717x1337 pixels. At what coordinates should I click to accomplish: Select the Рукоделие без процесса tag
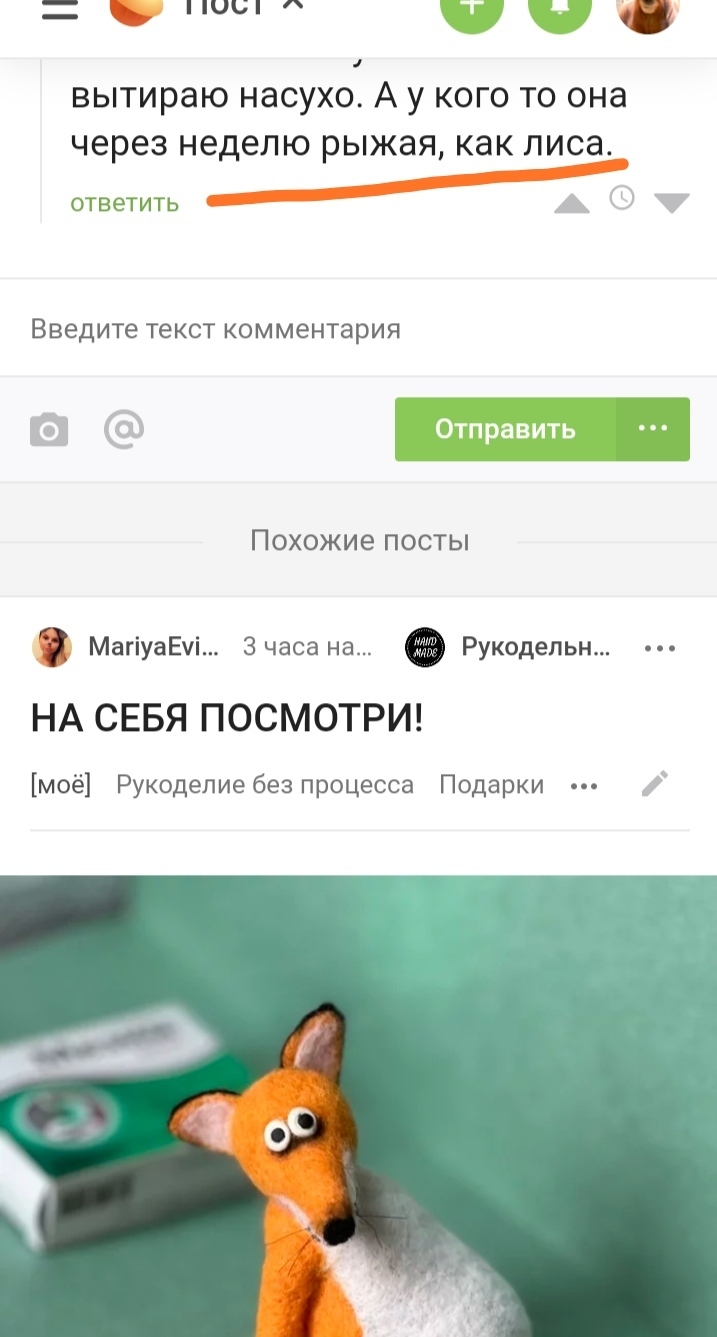(x=265, y=785)
